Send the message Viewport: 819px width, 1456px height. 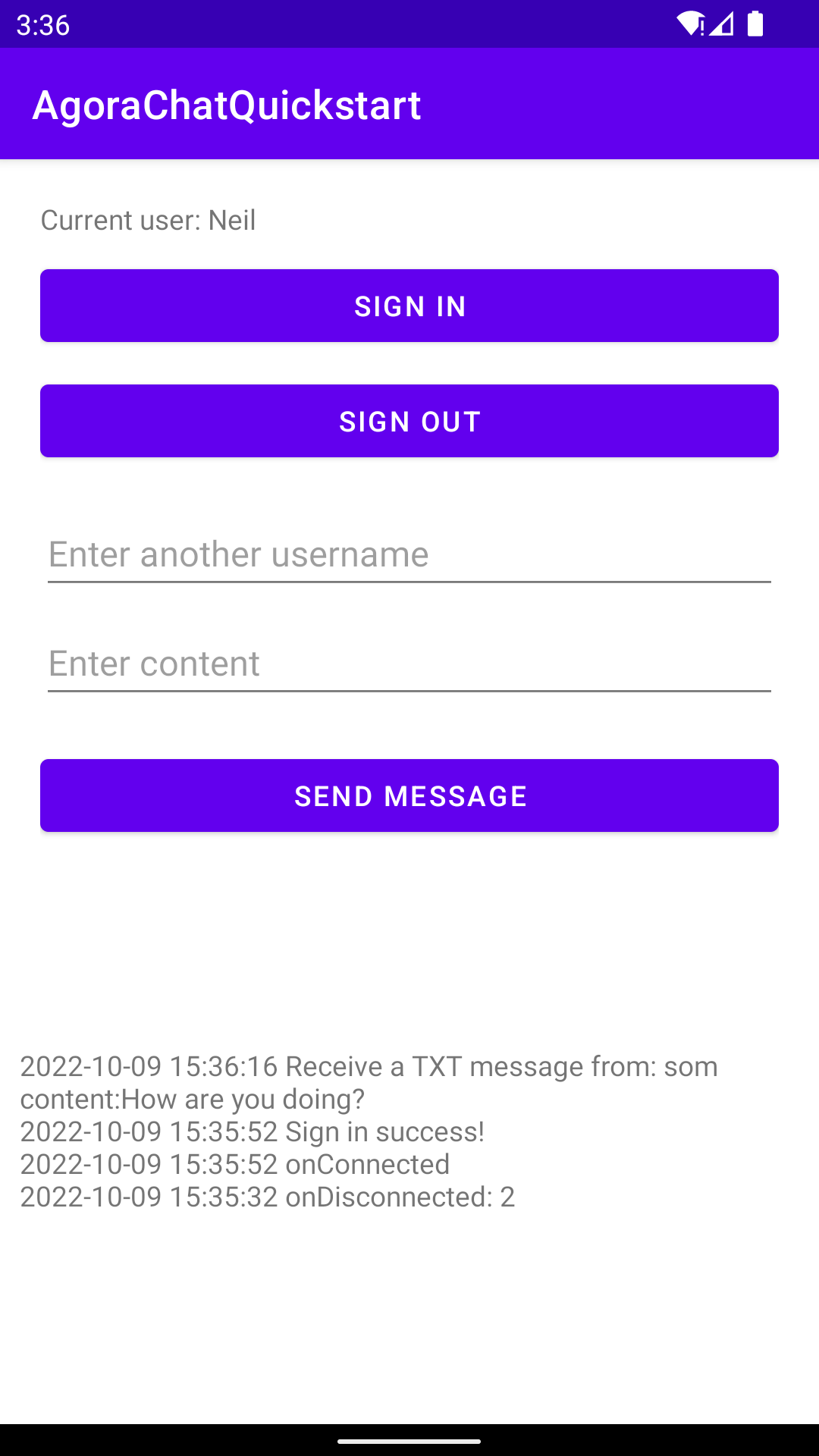tap(409, 795)
